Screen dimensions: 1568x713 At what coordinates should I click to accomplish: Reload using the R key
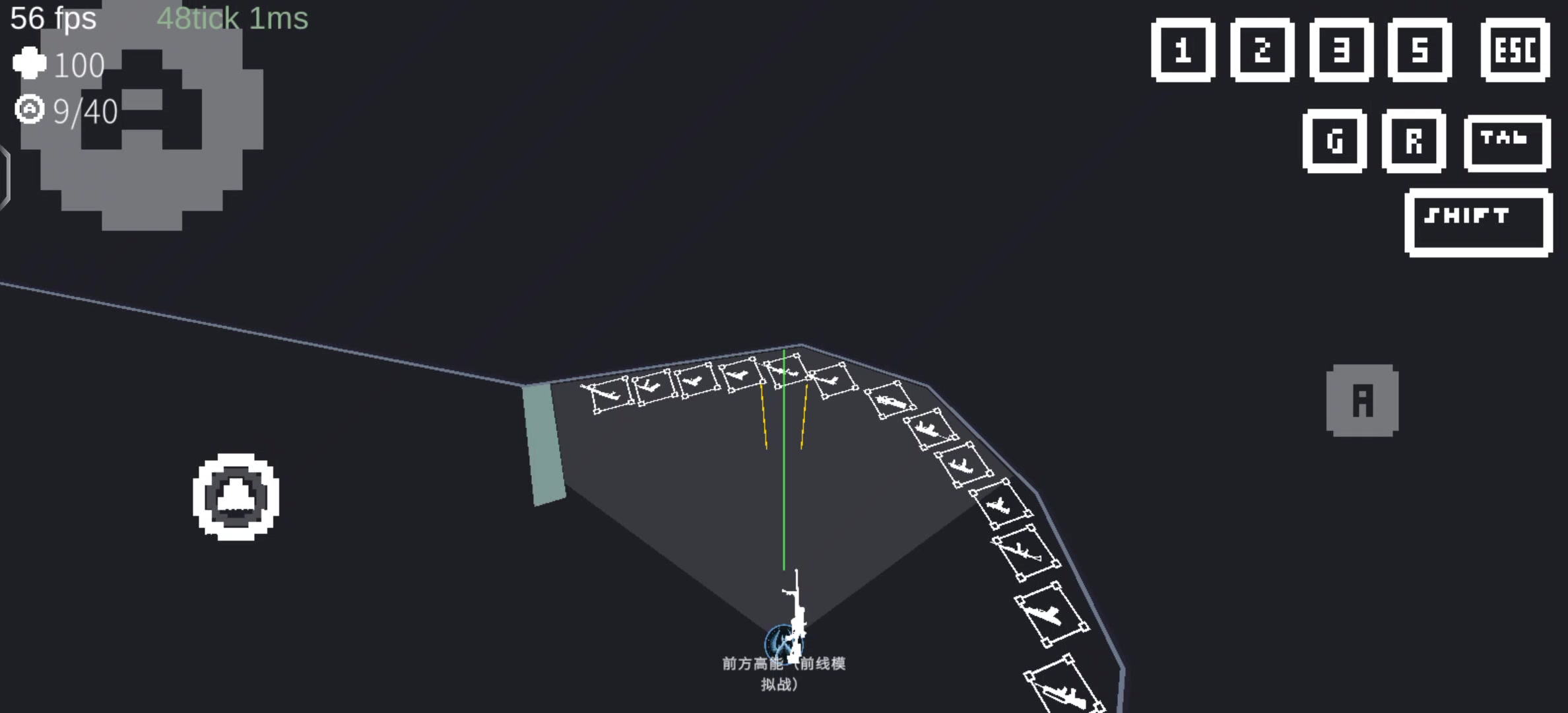1414,141
